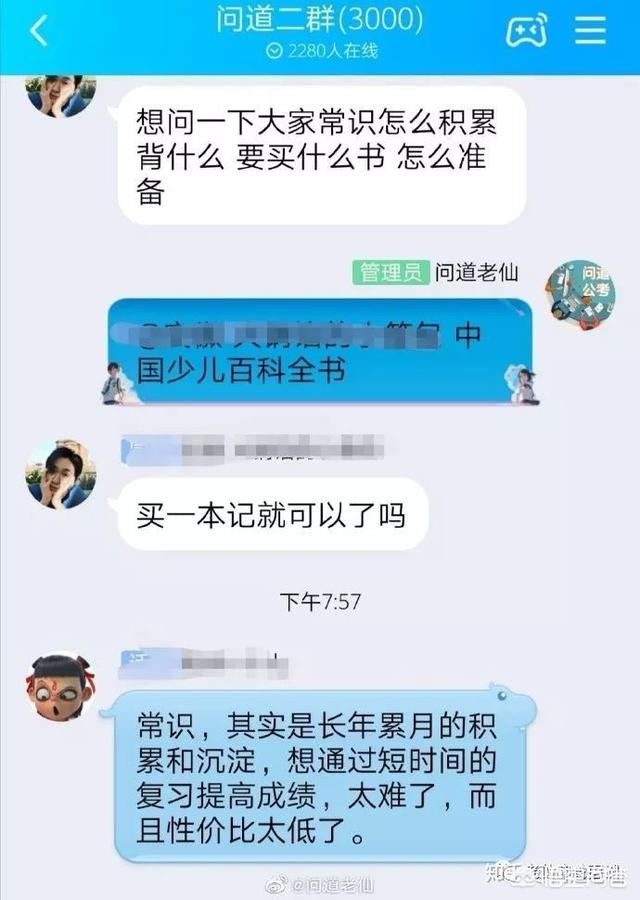Open the game controller icon
Viewport: 640px width, 900px height.
click(x=526, y=32)
